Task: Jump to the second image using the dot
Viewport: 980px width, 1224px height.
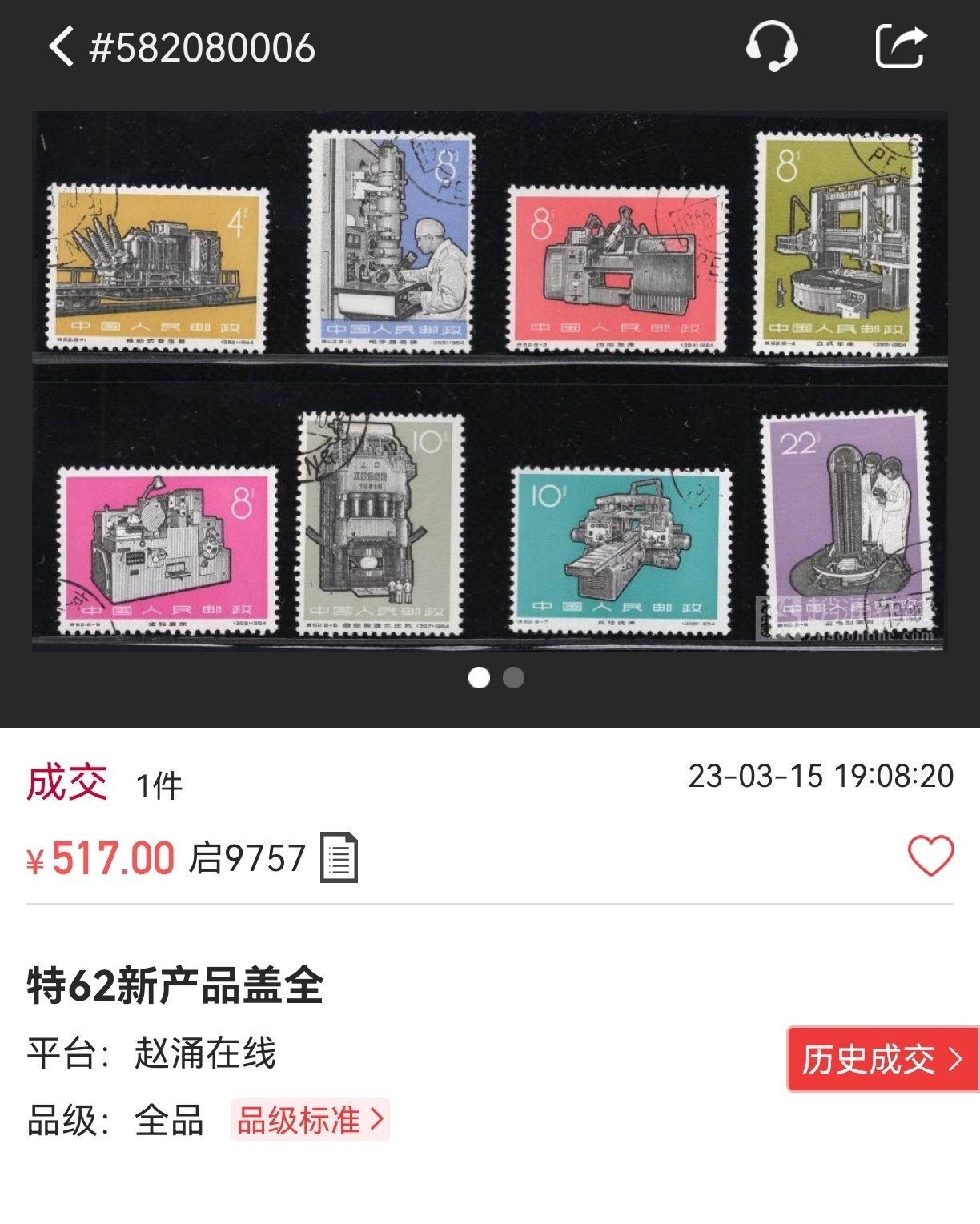Action: coord(513,678)
